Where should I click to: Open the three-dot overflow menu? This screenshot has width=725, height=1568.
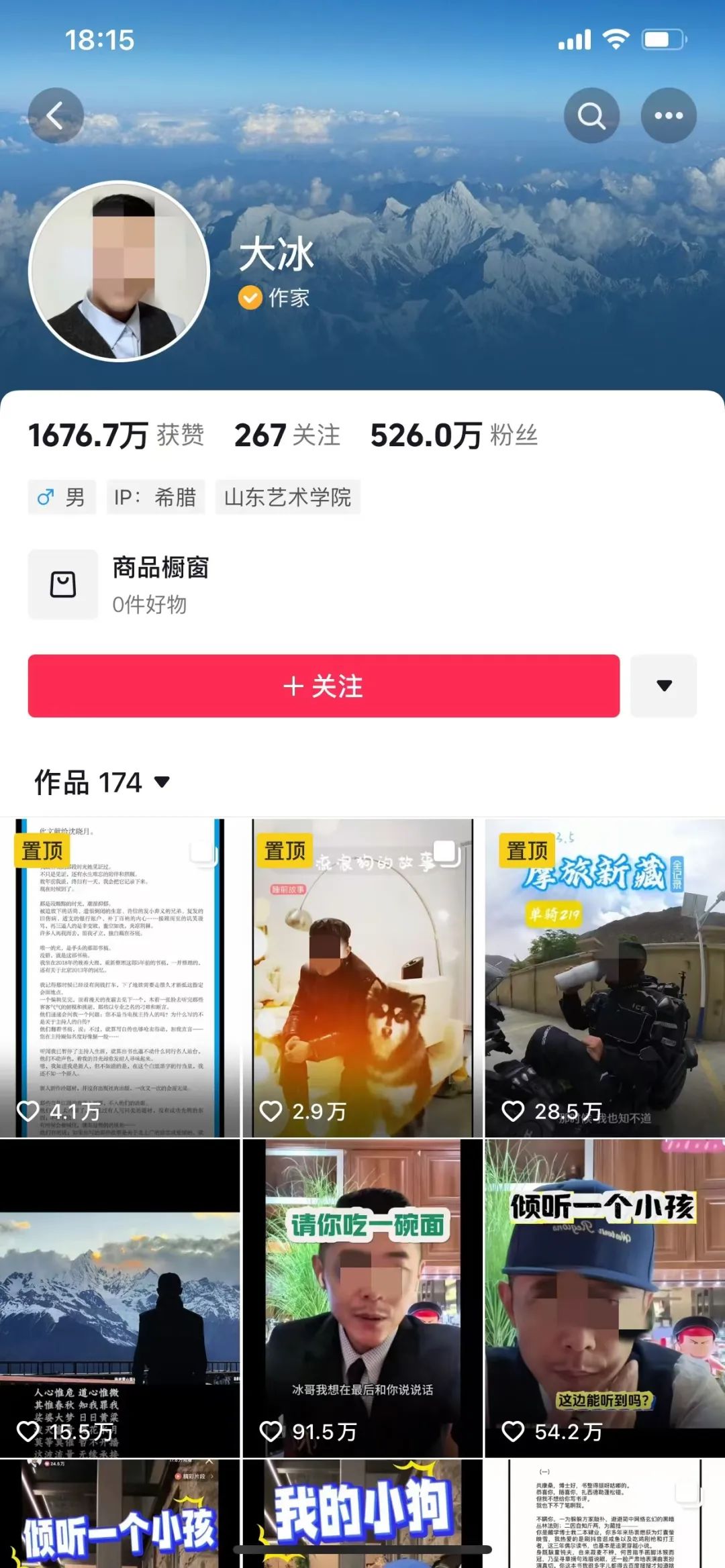[669, 115]
